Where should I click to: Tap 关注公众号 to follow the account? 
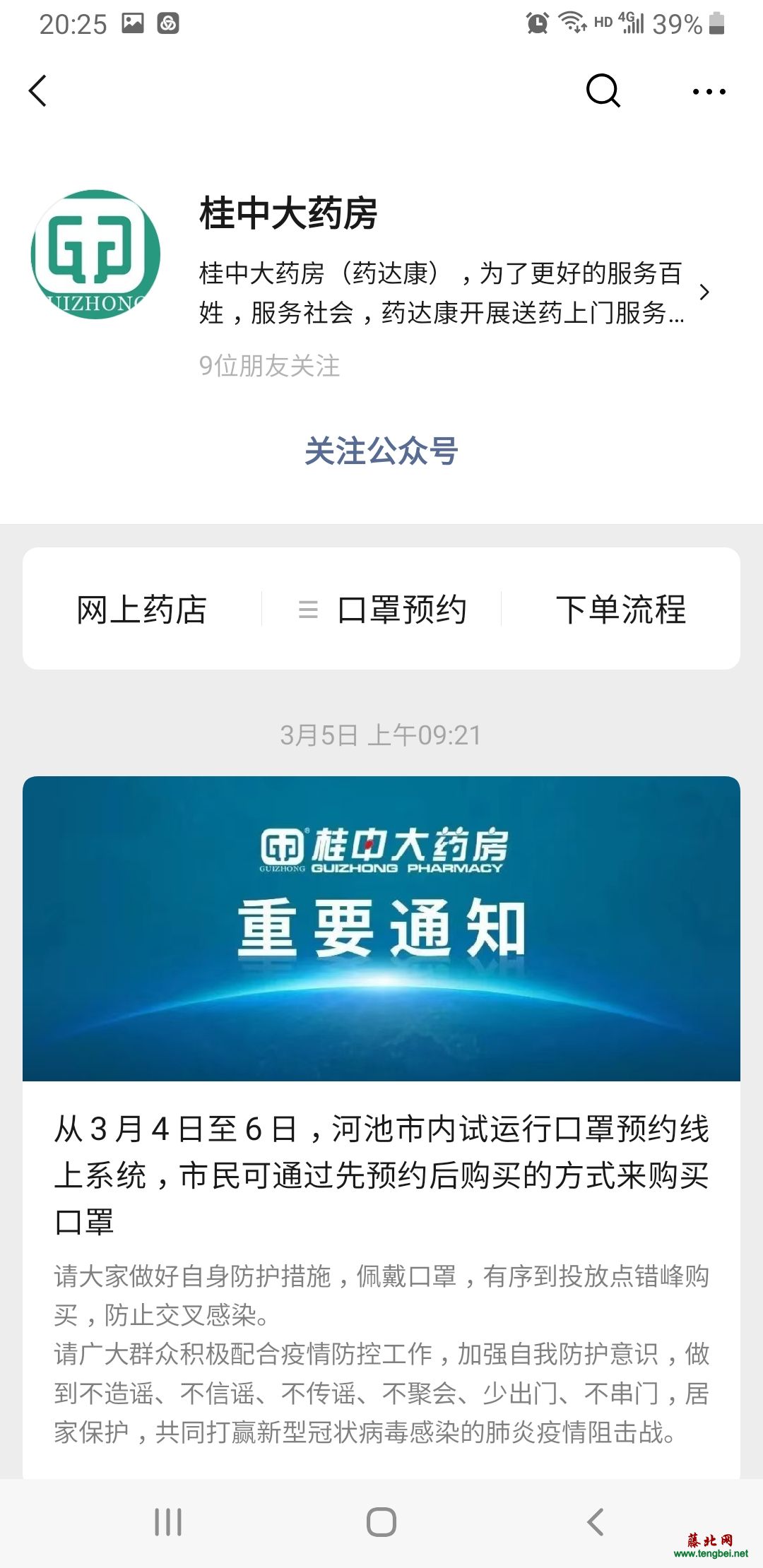click(x=381, y=451)
